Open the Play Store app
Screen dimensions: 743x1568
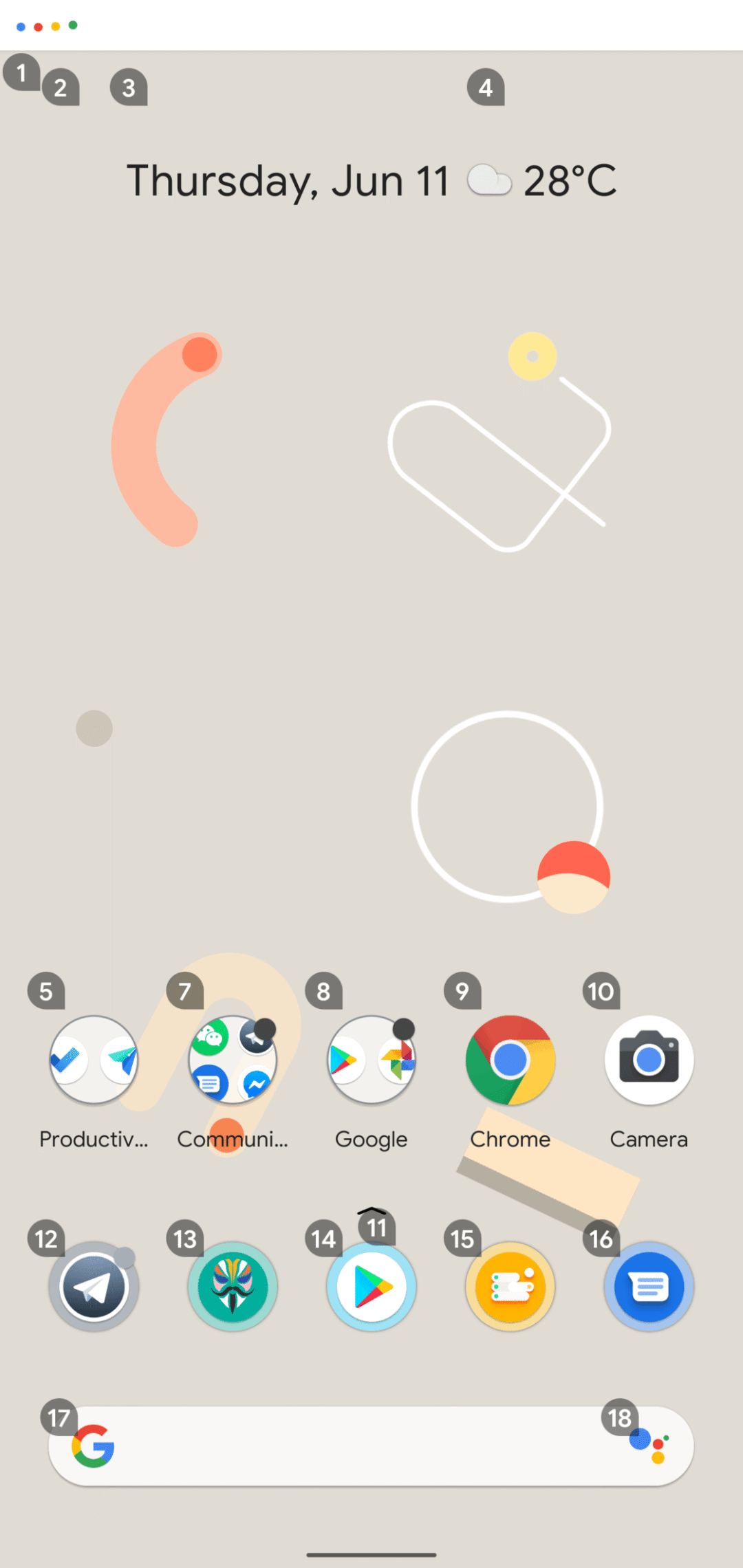tap(371, 1286)
